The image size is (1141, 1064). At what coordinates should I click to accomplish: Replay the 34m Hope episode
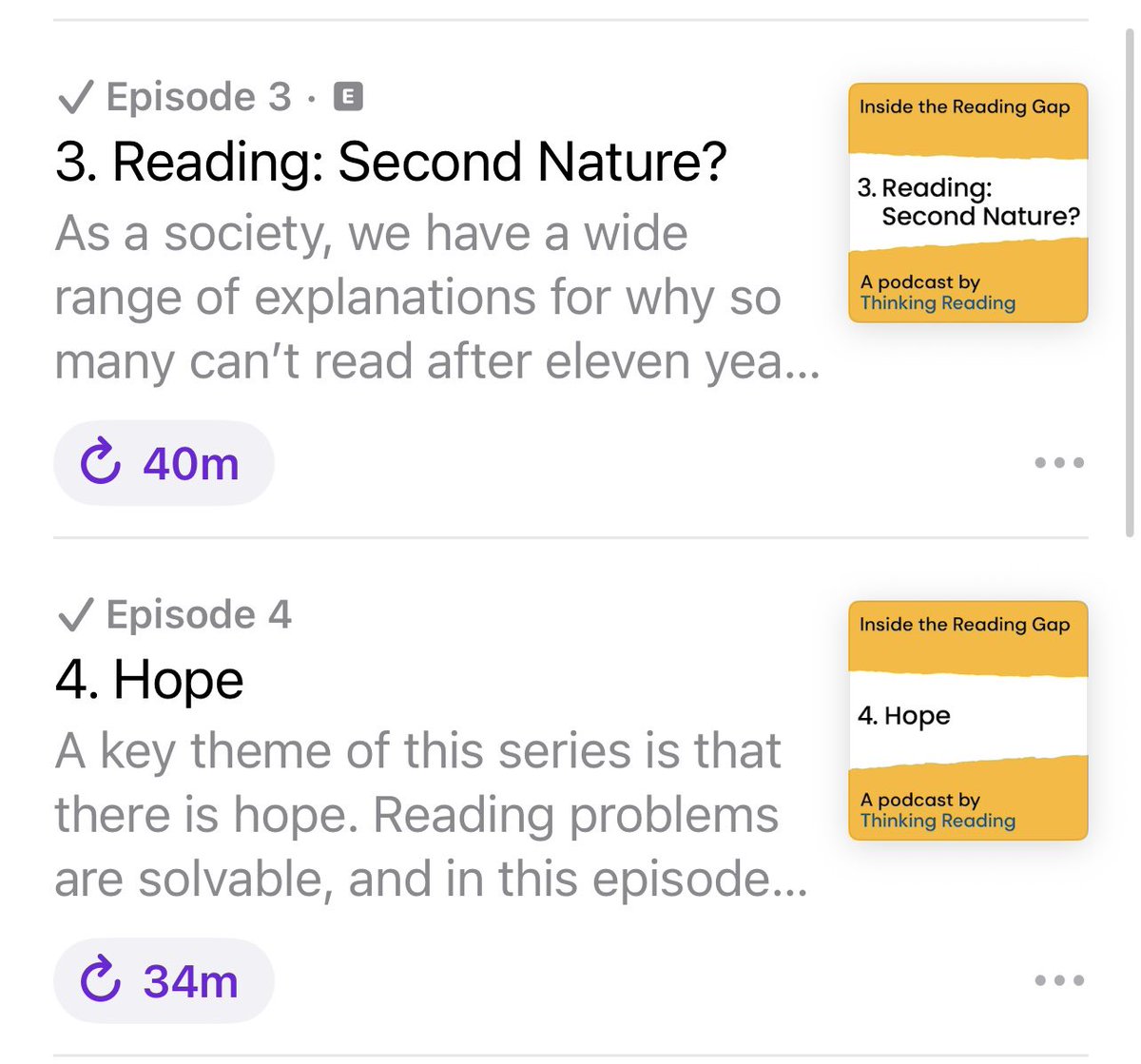[164, 980]
